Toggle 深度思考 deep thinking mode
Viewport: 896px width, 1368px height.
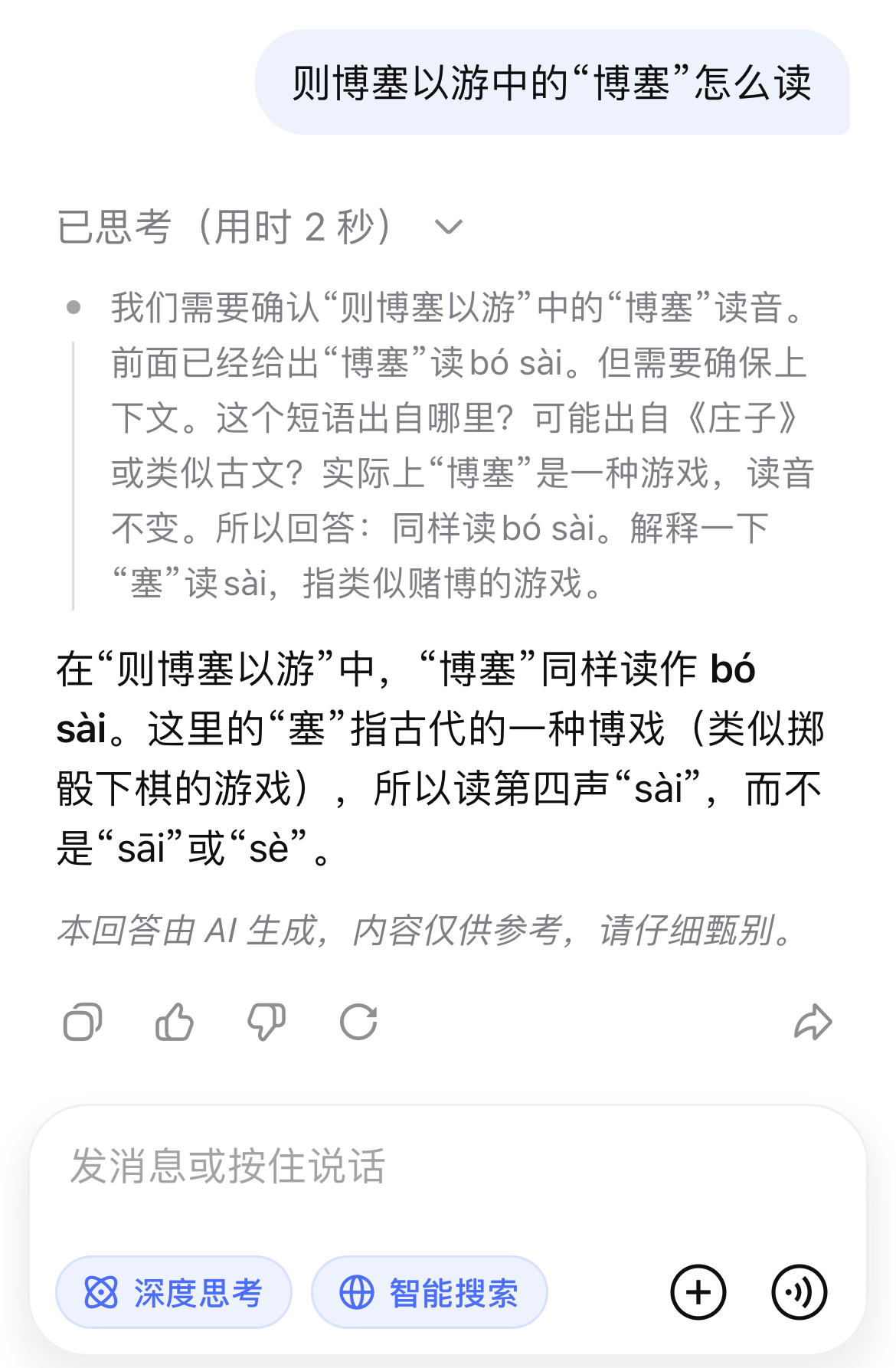[x=174, y=1293]
